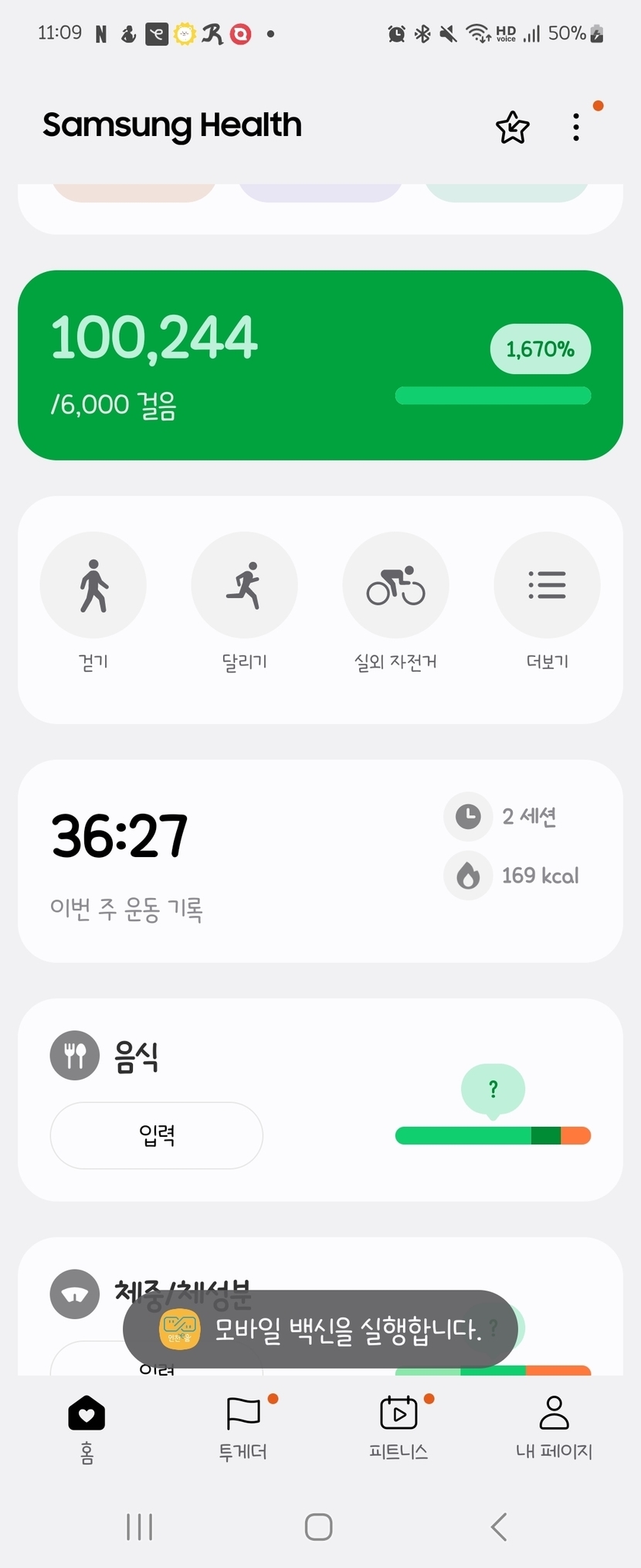This screenshot has width=641, height=1568.
Task: Open the star badge icon in header
Action: click(512, 128)
